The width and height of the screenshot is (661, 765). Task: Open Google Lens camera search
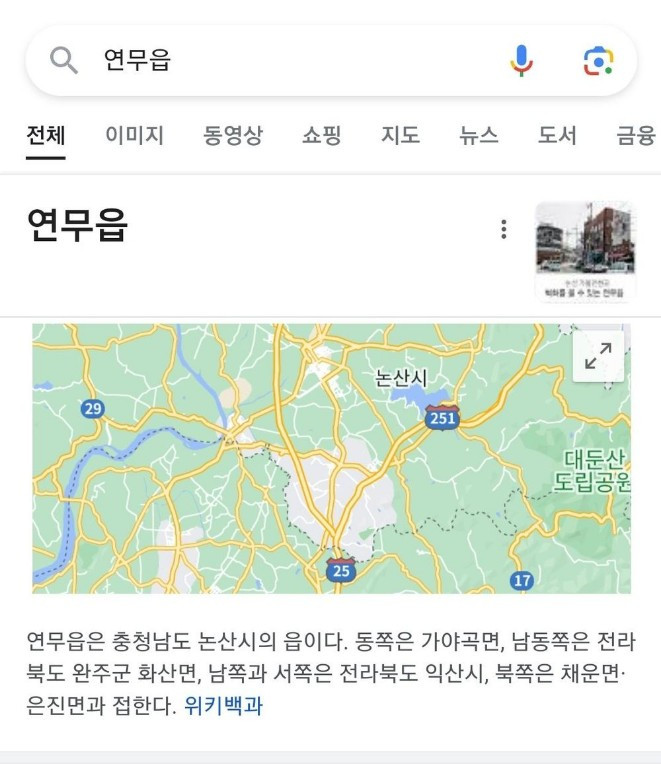[x=598, y=61]
